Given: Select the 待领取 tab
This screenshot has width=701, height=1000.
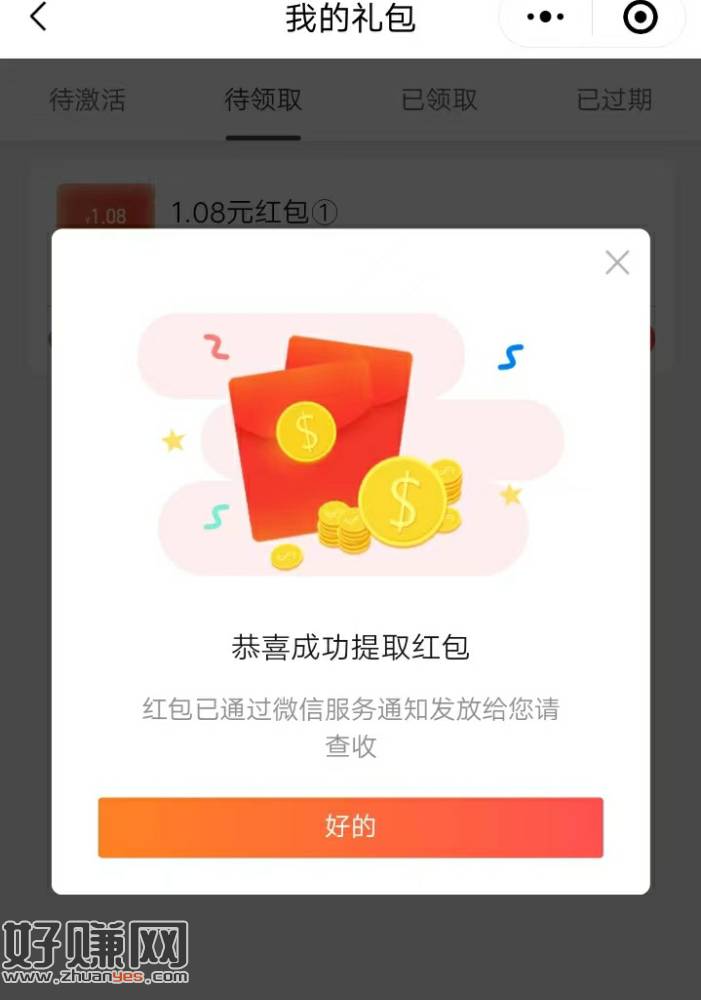Looking at the screenshot, I should pyautogui.click(x=263, y=100).
